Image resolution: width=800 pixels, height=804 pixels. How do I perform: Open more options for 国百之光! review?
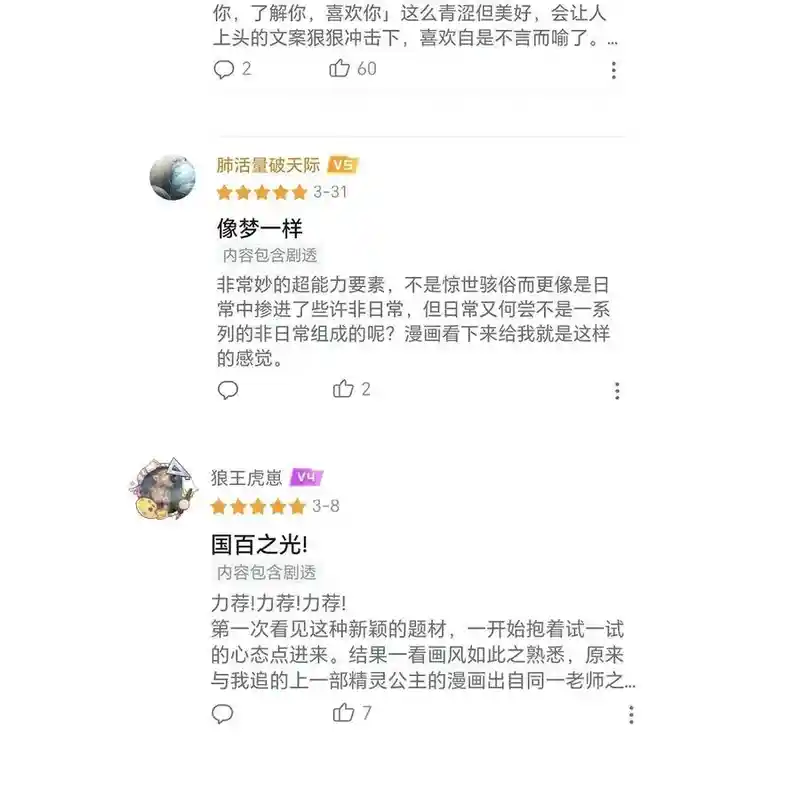(x=631, y=714)
